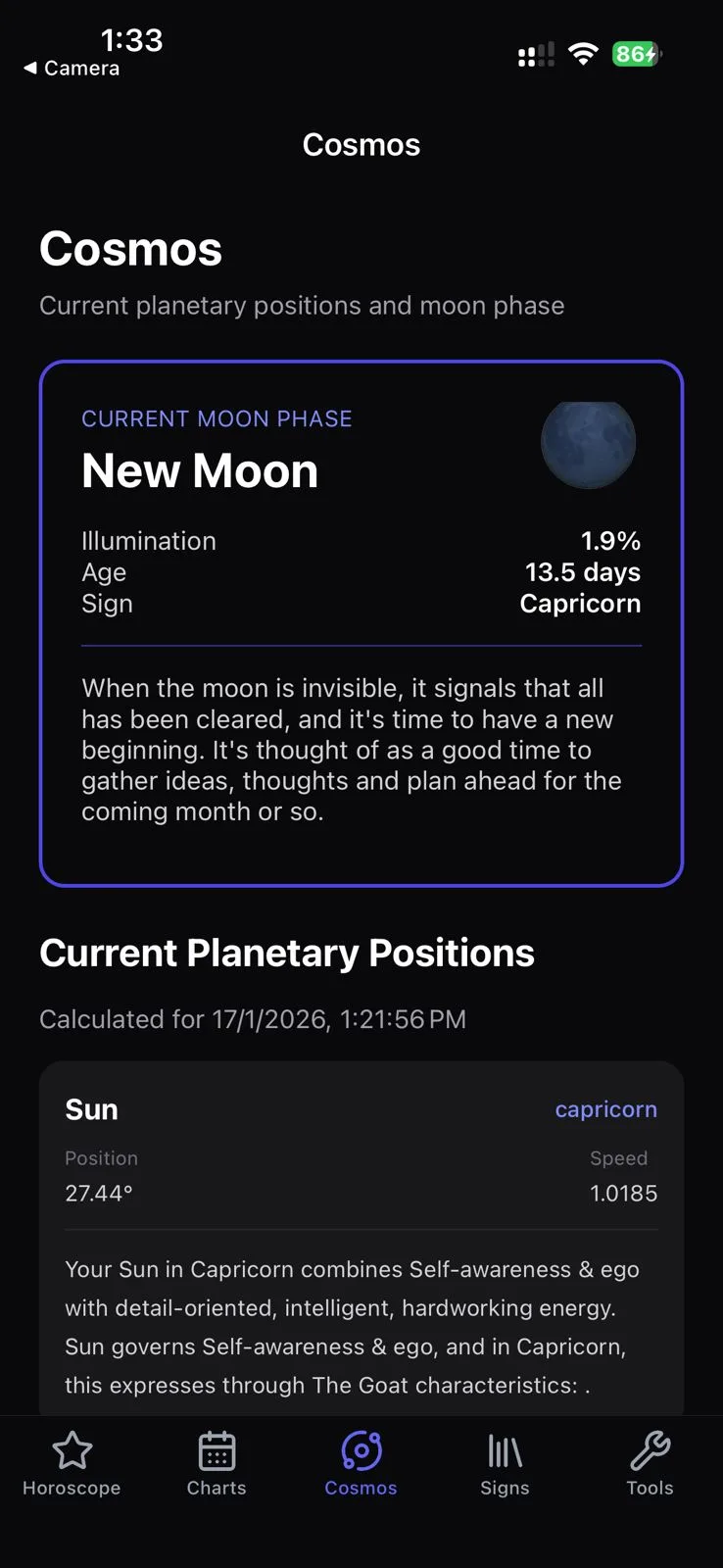Switch to the Charts tab
This screenshot has width=723, height=1568.
(216, 1465)
